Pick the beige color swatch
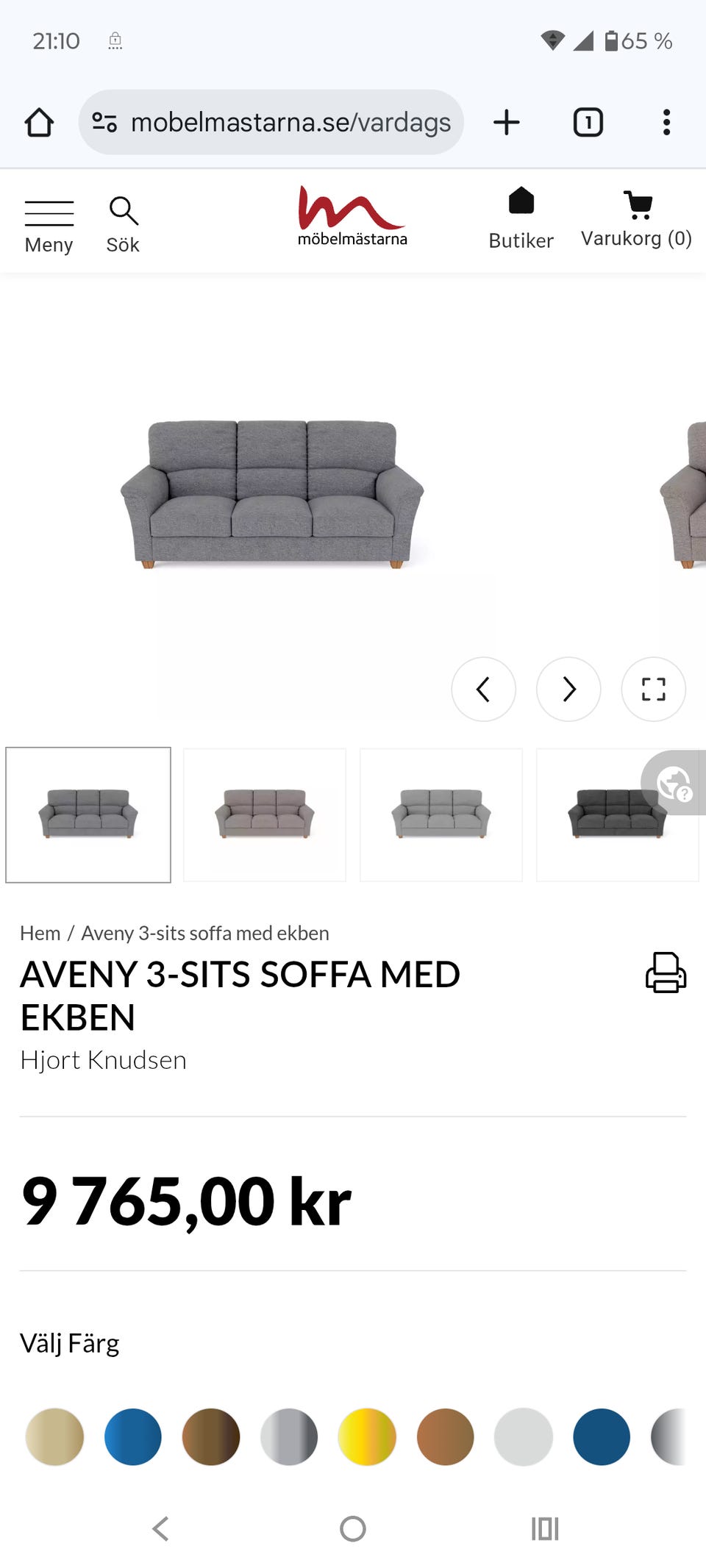Image resolution: width=706 pixels, height=1568 pixels. pyautogui.click(x=54, y=1436)
